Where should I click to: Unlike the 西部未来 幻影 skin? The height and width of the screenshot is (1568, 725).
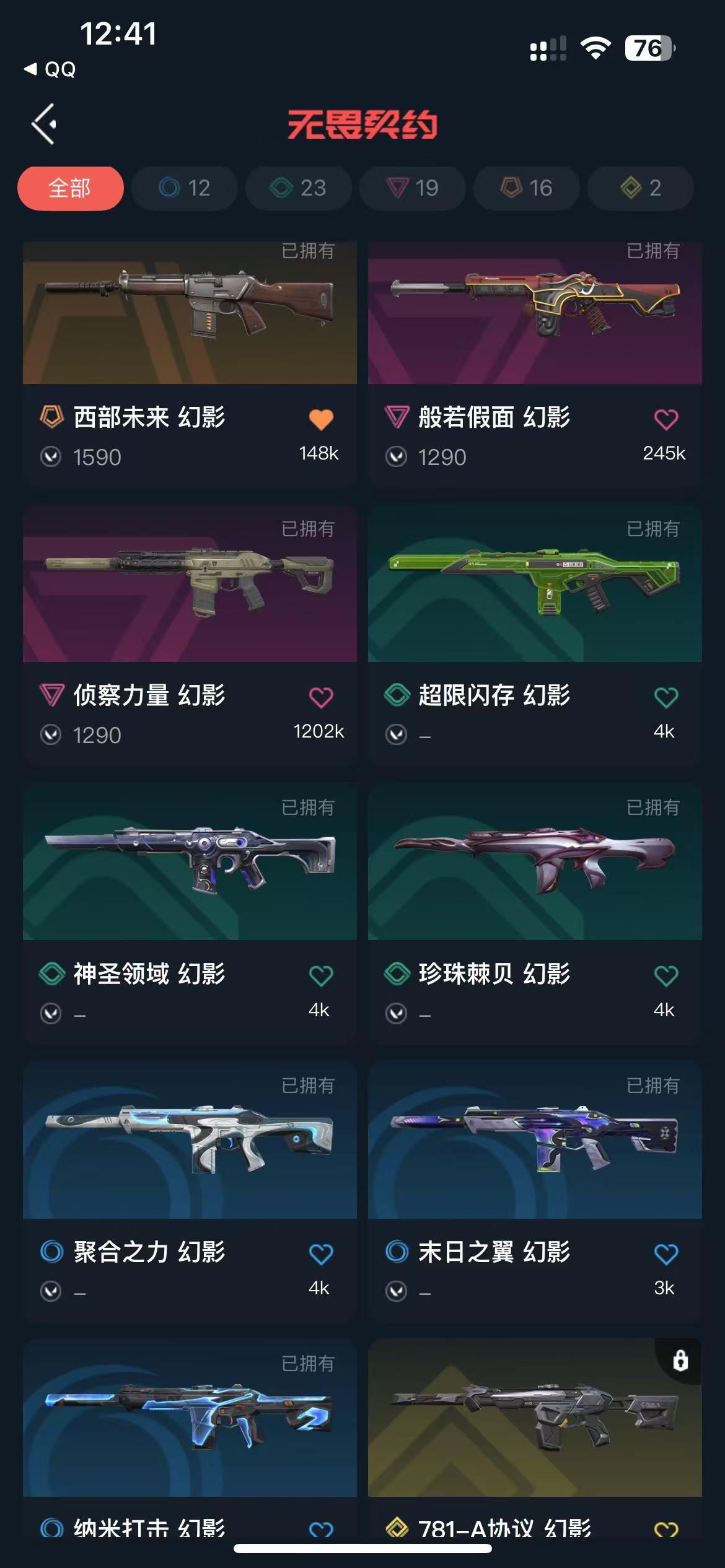(321, 419)
